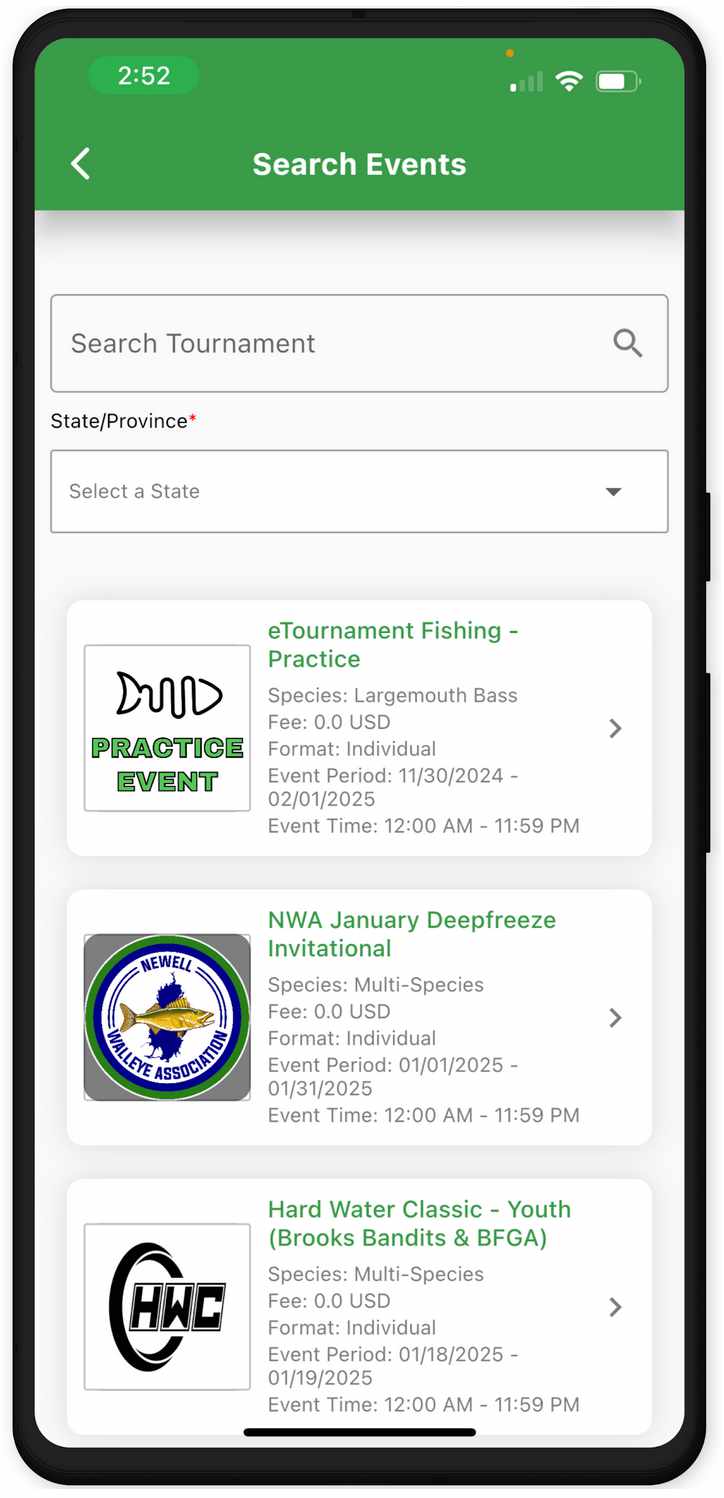
Task: Open the Search Events title bar
Action: tap(359, 164)
